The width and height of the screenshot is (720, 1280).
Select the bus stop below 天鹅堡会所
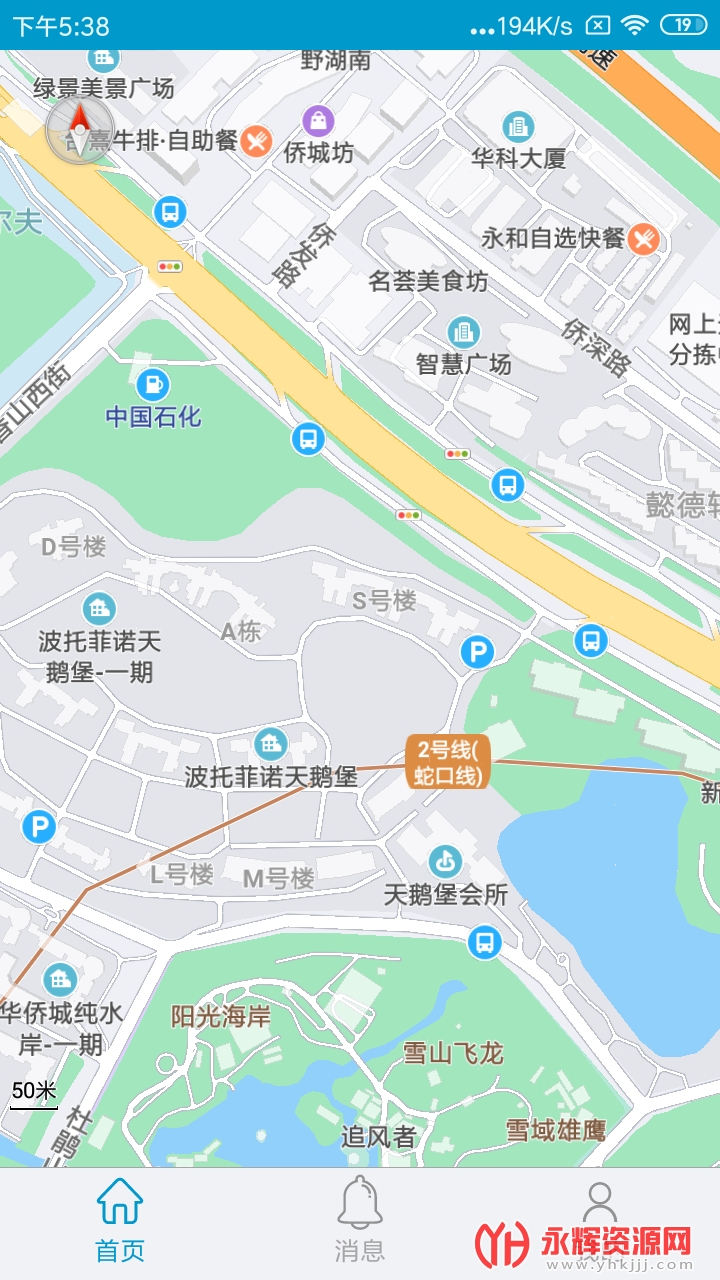pos(485,941)
